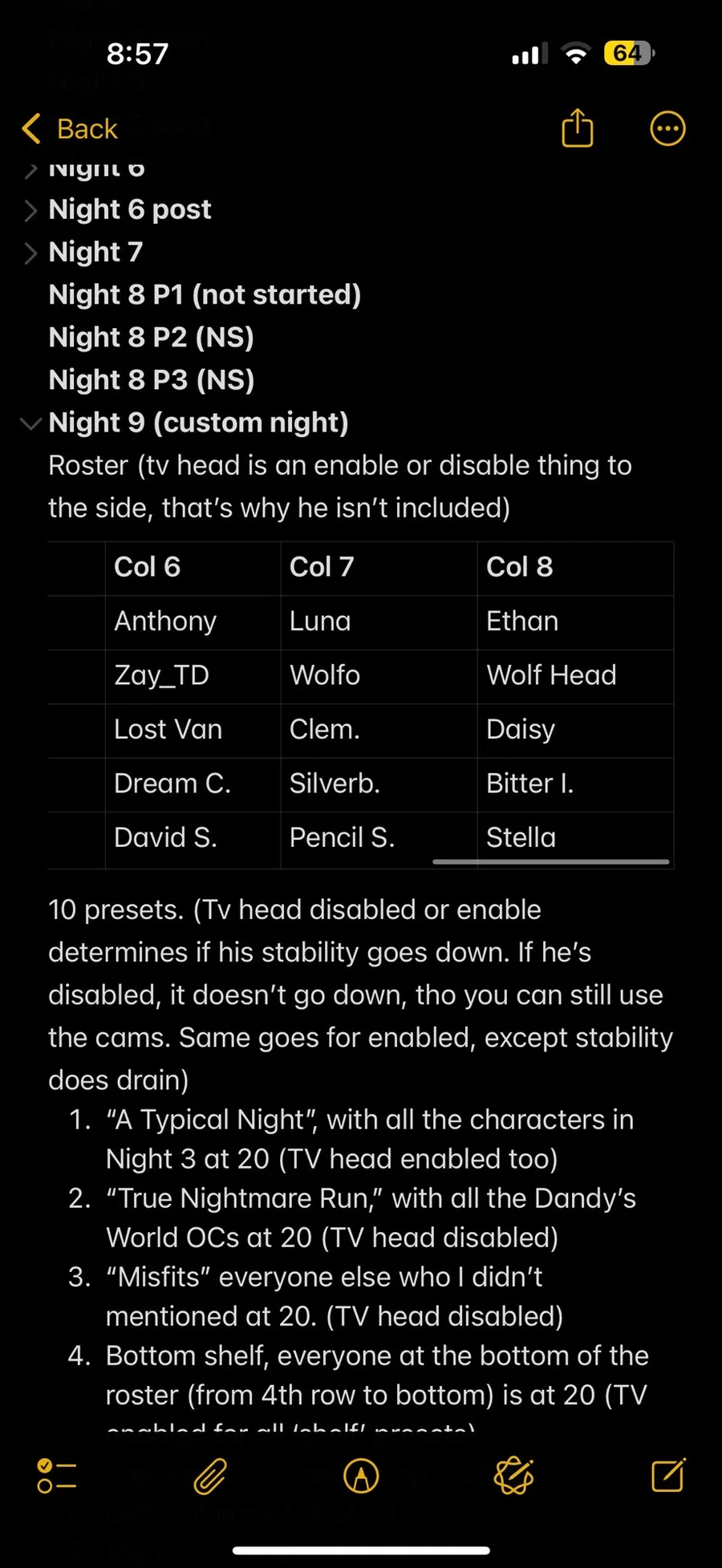The height and width of the screenshot is (1568, 722).
Task: Expand the Night 7 section
Action: click(x=30, y=253)
